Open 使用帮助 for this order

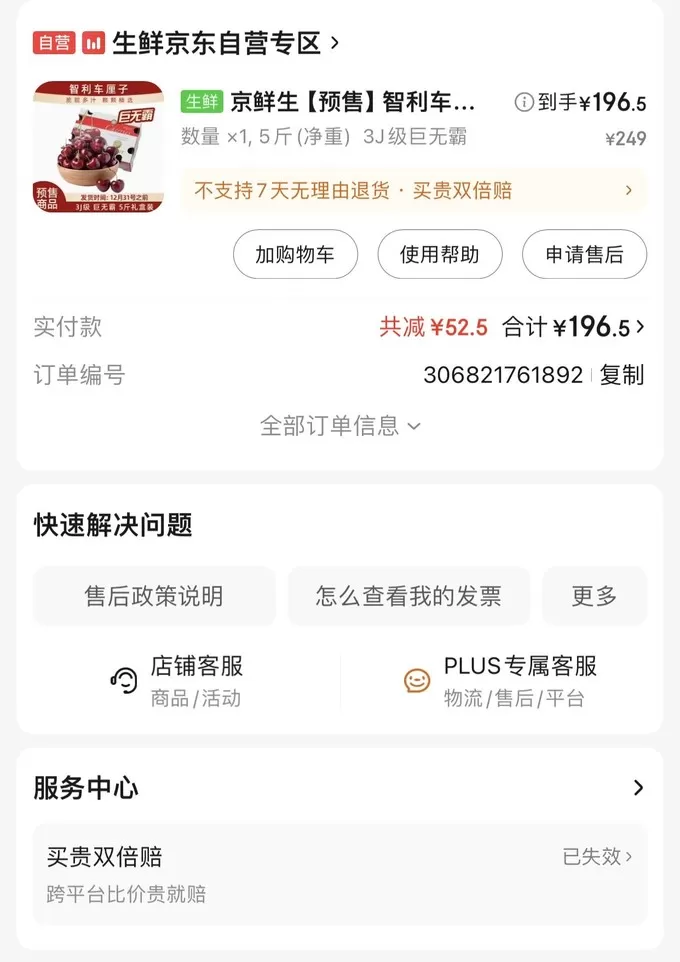[439, 254]
